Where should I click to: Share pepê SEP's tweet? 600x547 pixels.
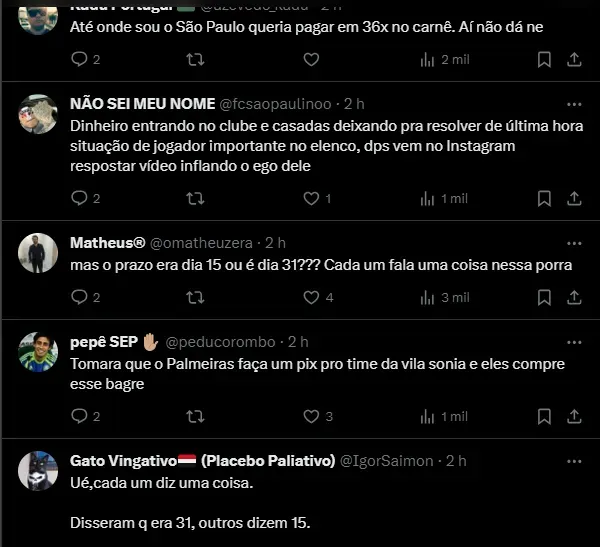tap(574, 416)
